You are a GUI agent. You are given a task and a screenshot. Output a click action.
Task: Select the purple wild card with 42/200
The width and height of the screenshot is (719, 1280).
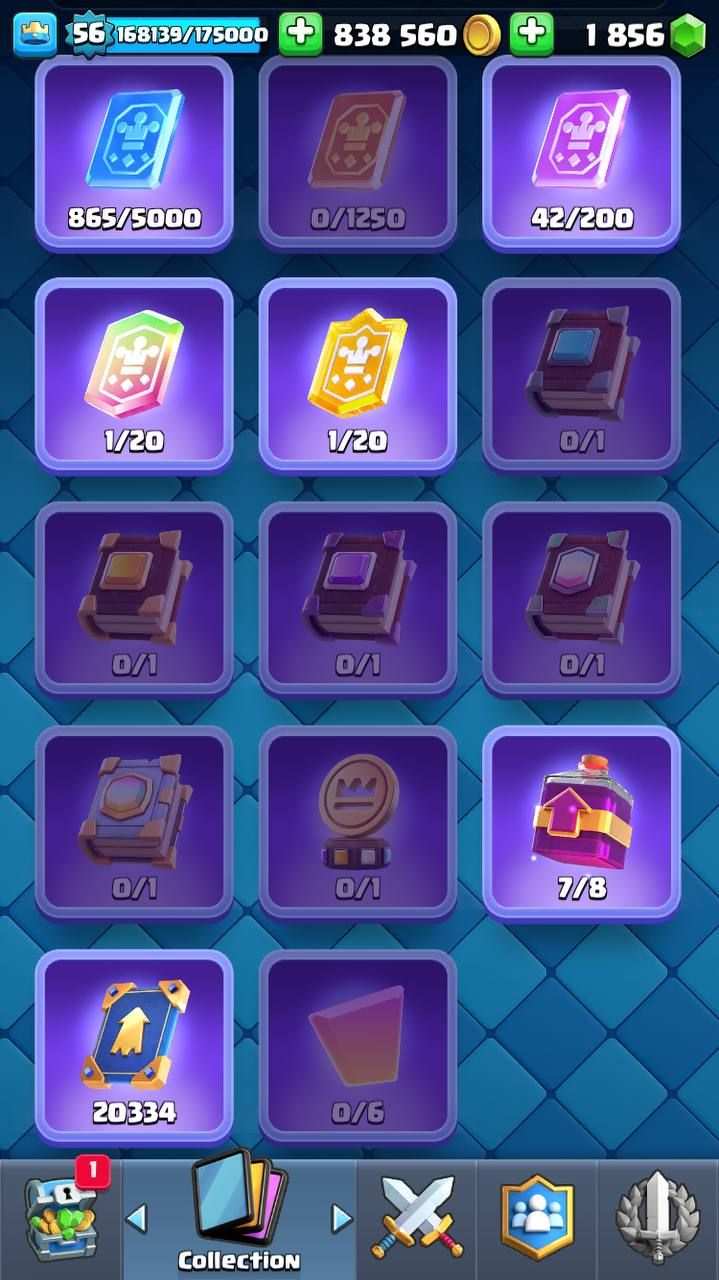pos(582,153)
